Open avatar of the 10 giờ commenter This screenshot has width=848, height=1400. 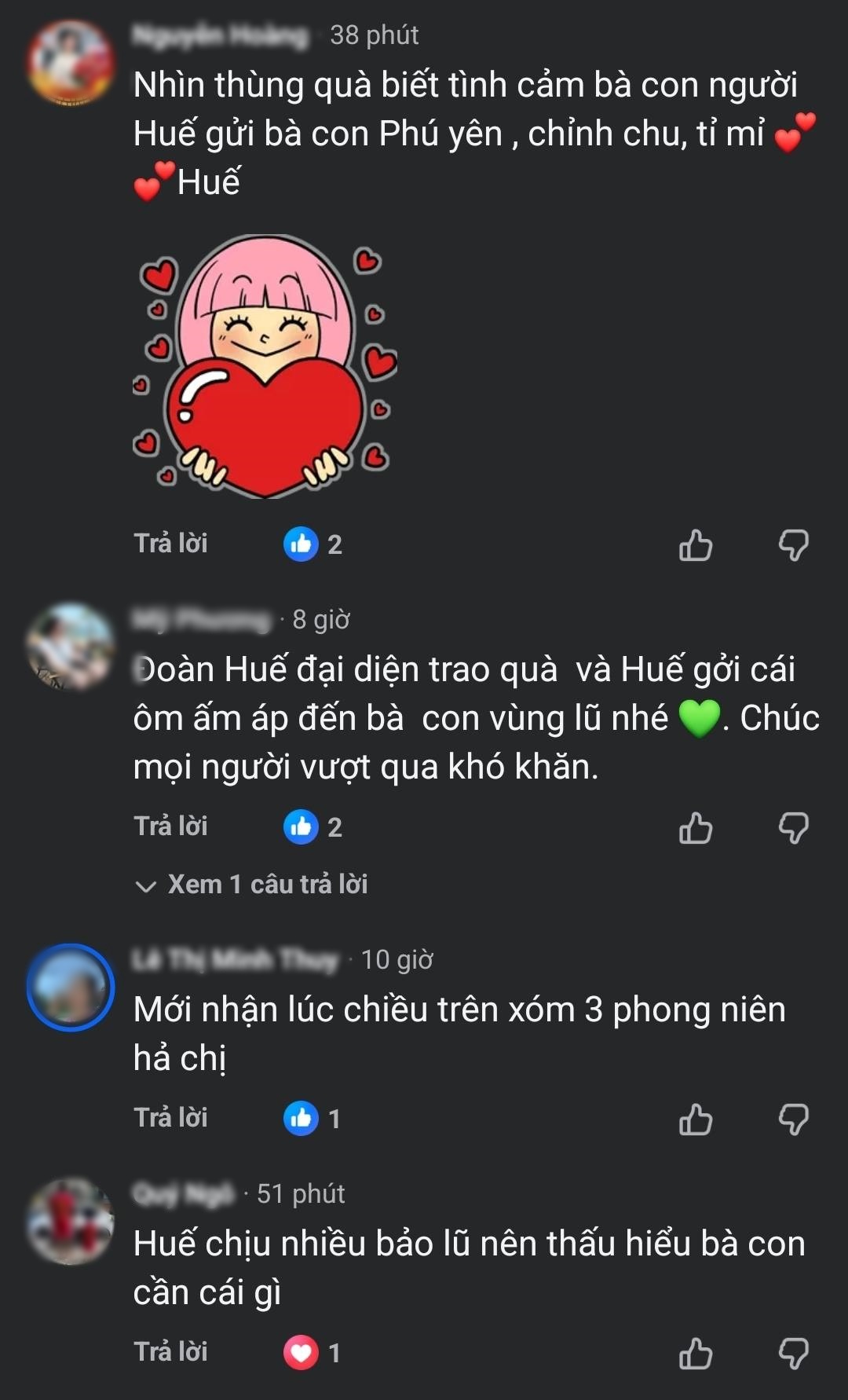pyautogui.click(x=71, y=988)
